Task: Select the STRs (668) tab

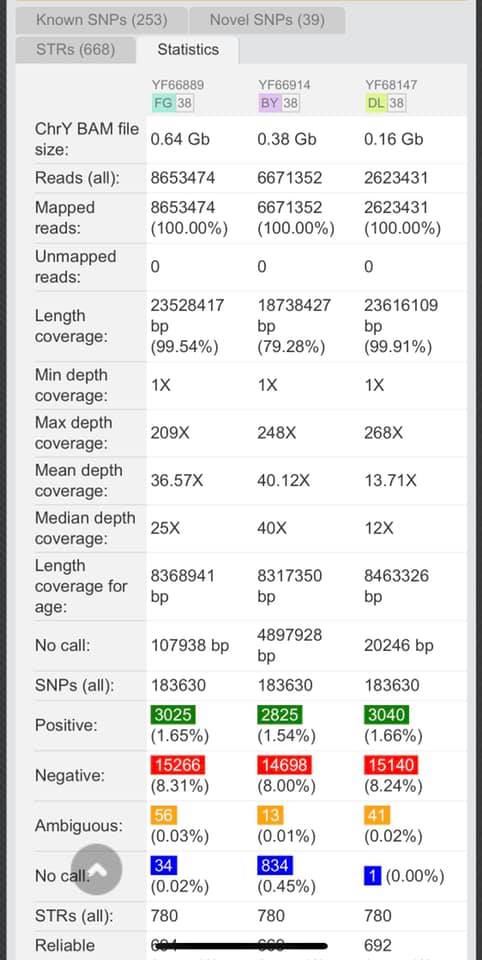Action: (75, 50)
